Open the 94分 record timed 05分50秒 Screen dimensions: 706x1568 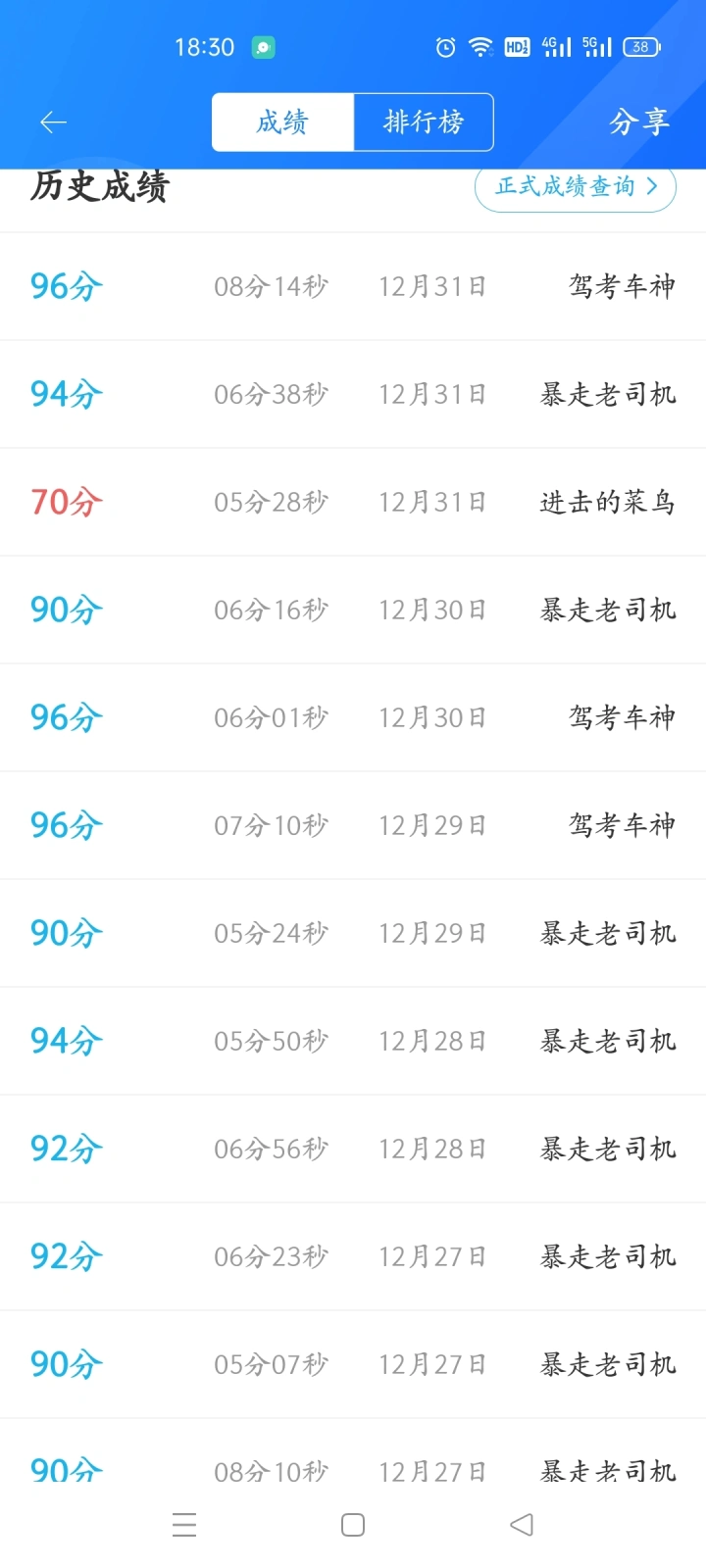353,1041
